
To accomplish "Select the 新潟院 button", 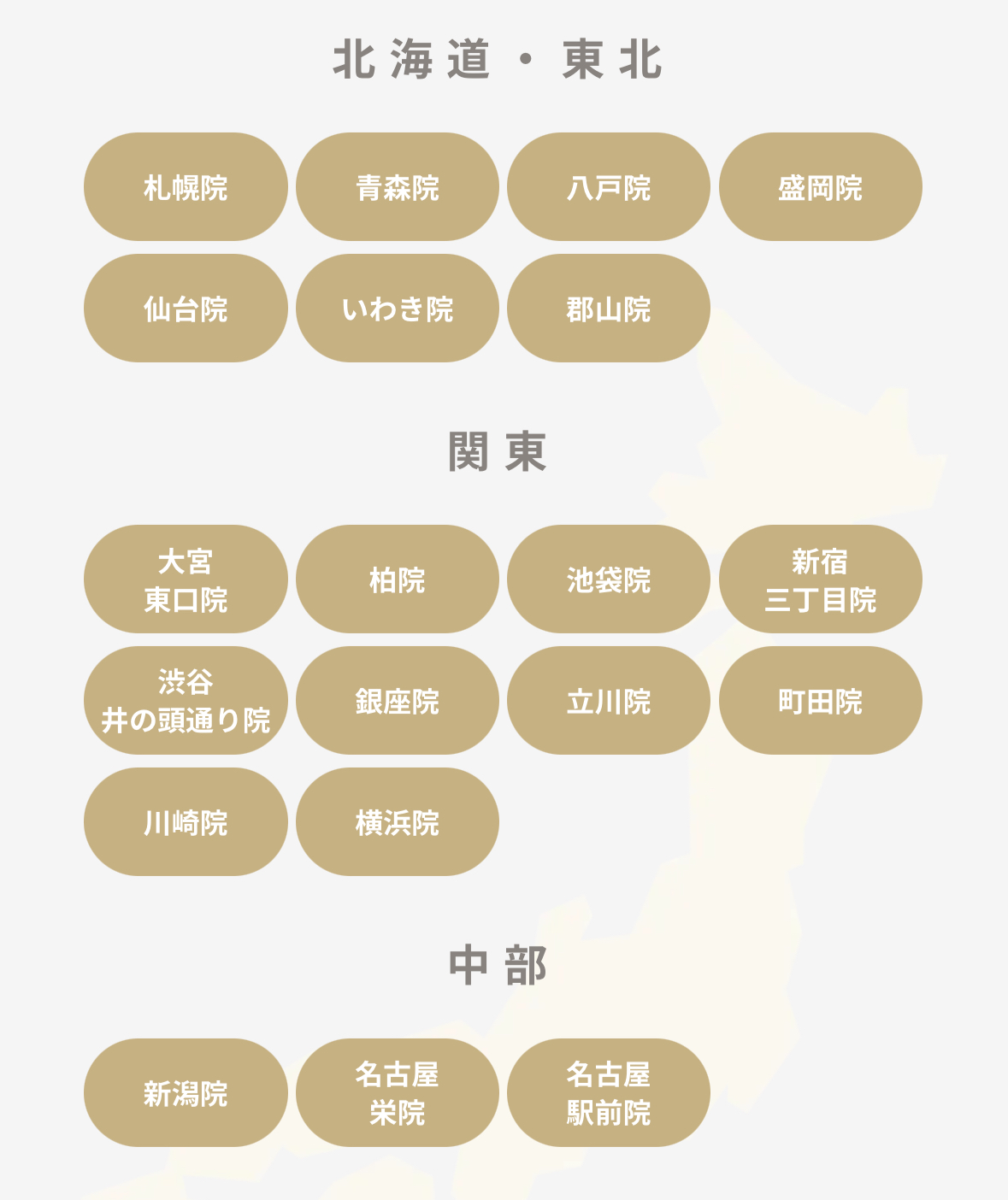I will (x=186, y=1093).
